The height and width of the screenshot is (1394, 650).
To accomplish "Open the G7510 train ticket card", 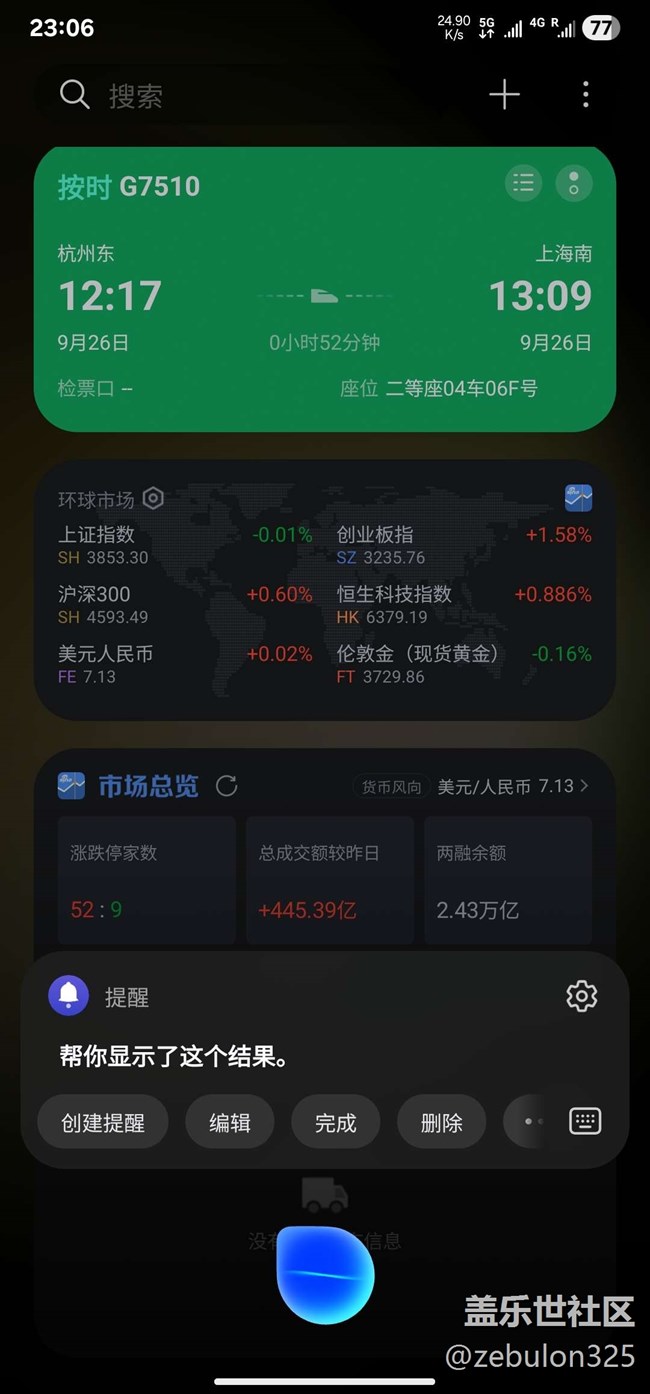I will tap(324, 300).
